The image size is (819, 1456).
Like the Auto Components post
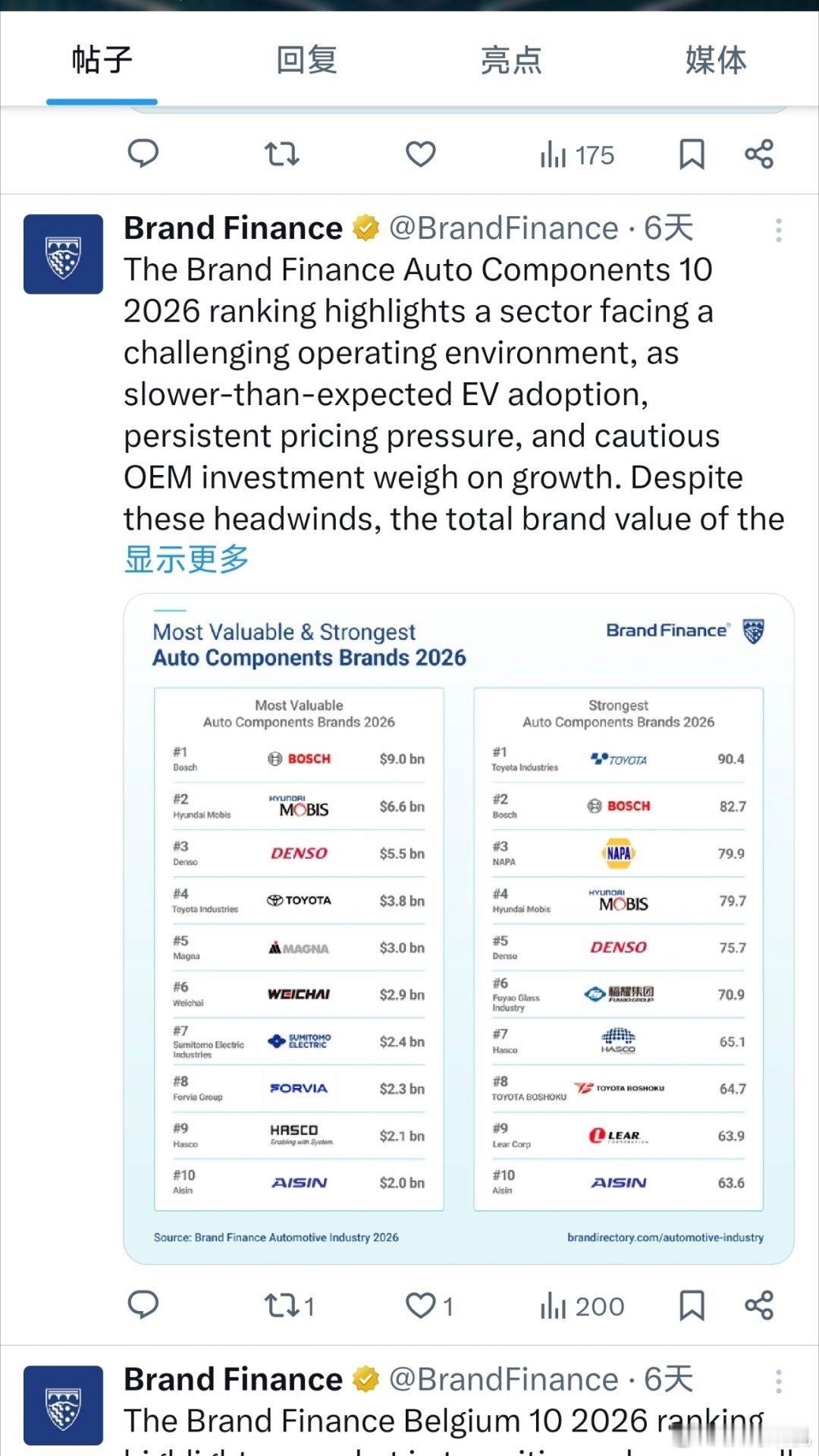click(428, 1306)
